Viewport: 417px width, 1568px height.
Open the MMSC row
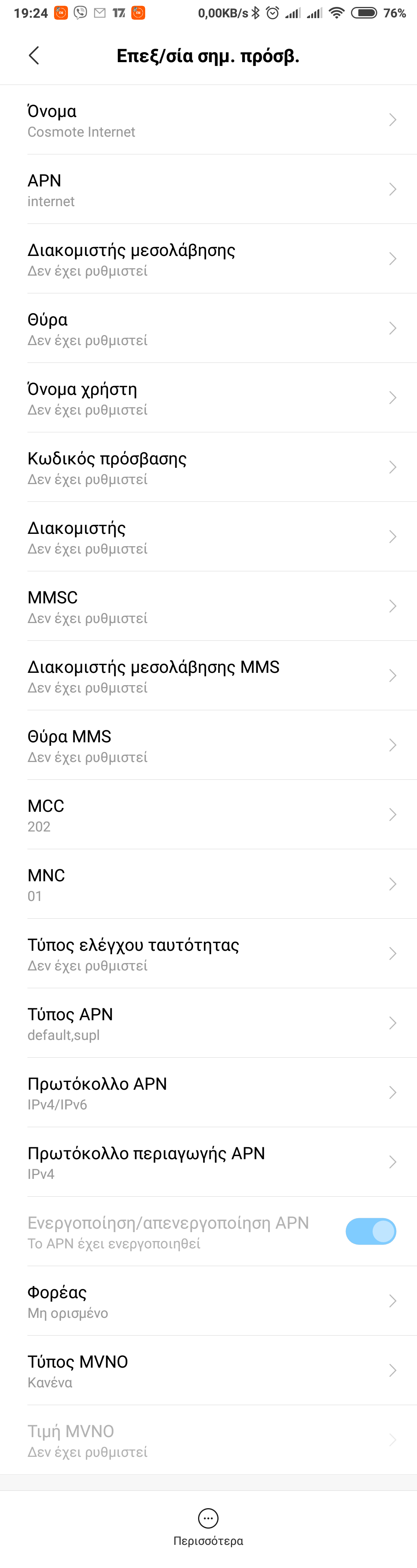click(x=208, y=606)
